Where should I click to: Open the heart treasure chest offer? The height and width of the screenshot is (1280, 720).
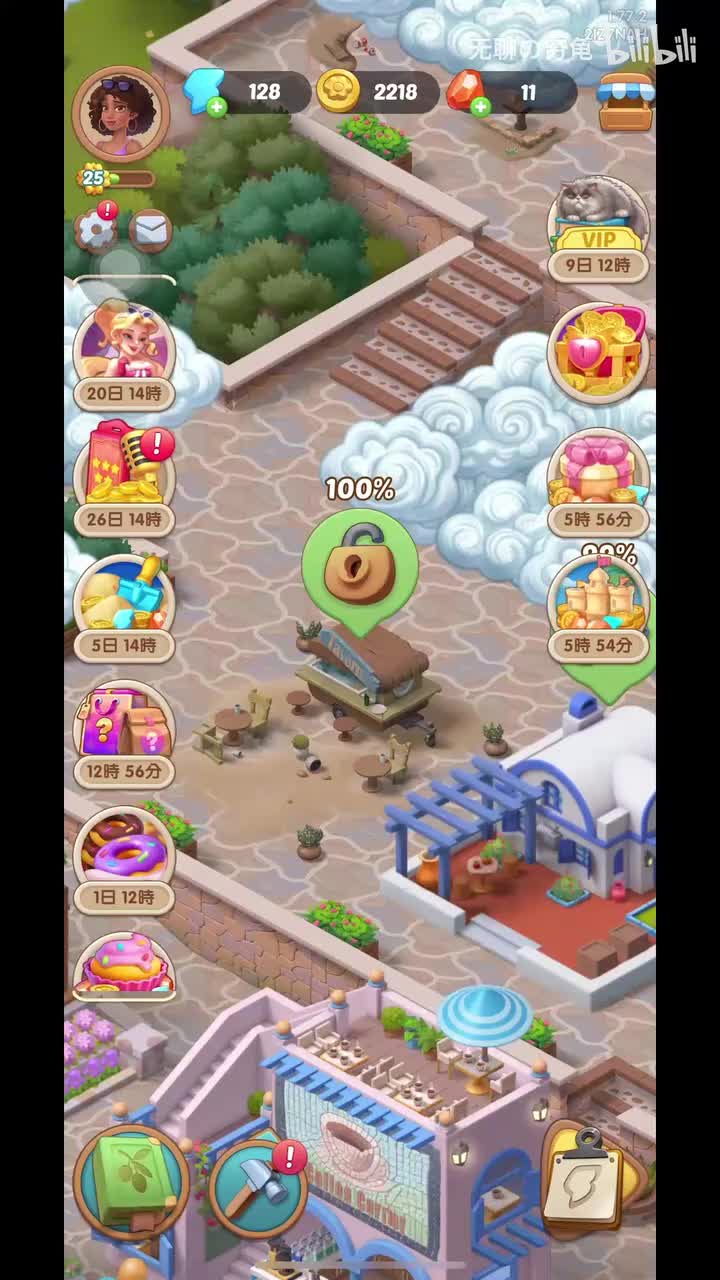[x=598, y=352]
